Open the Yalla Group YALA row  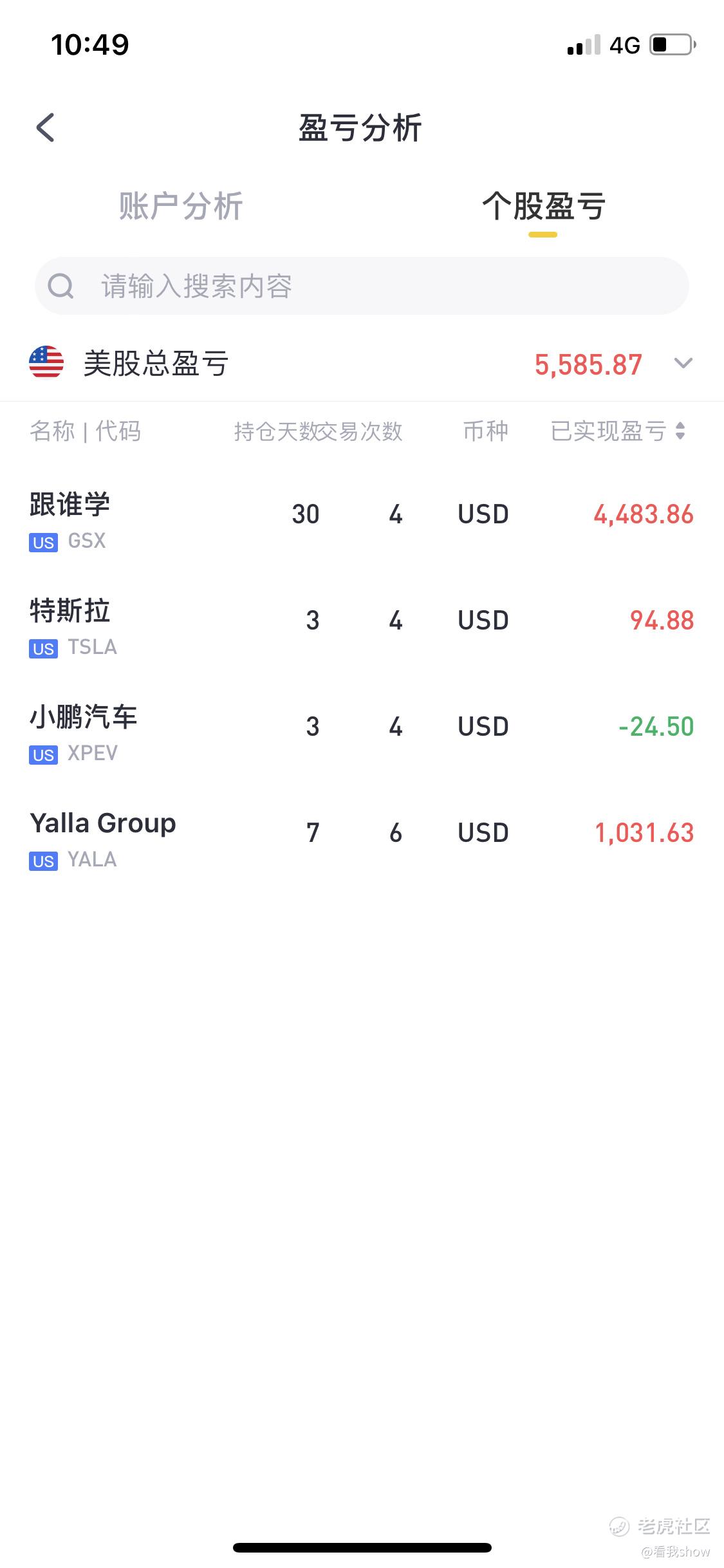362,839
